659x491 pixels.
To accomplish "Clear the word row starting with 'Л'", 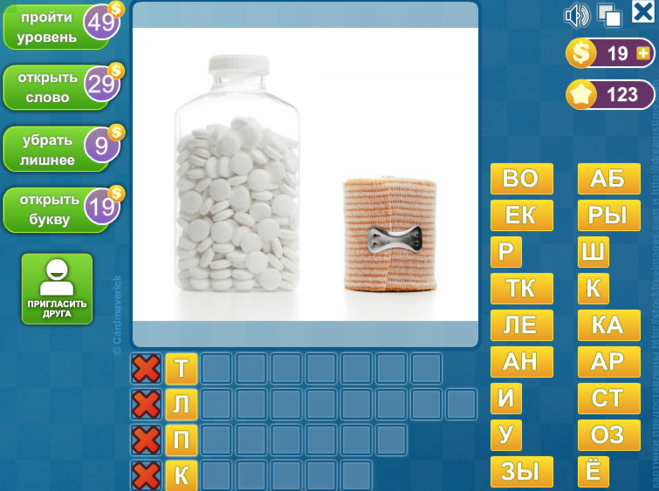I will [x=146, y=404].
